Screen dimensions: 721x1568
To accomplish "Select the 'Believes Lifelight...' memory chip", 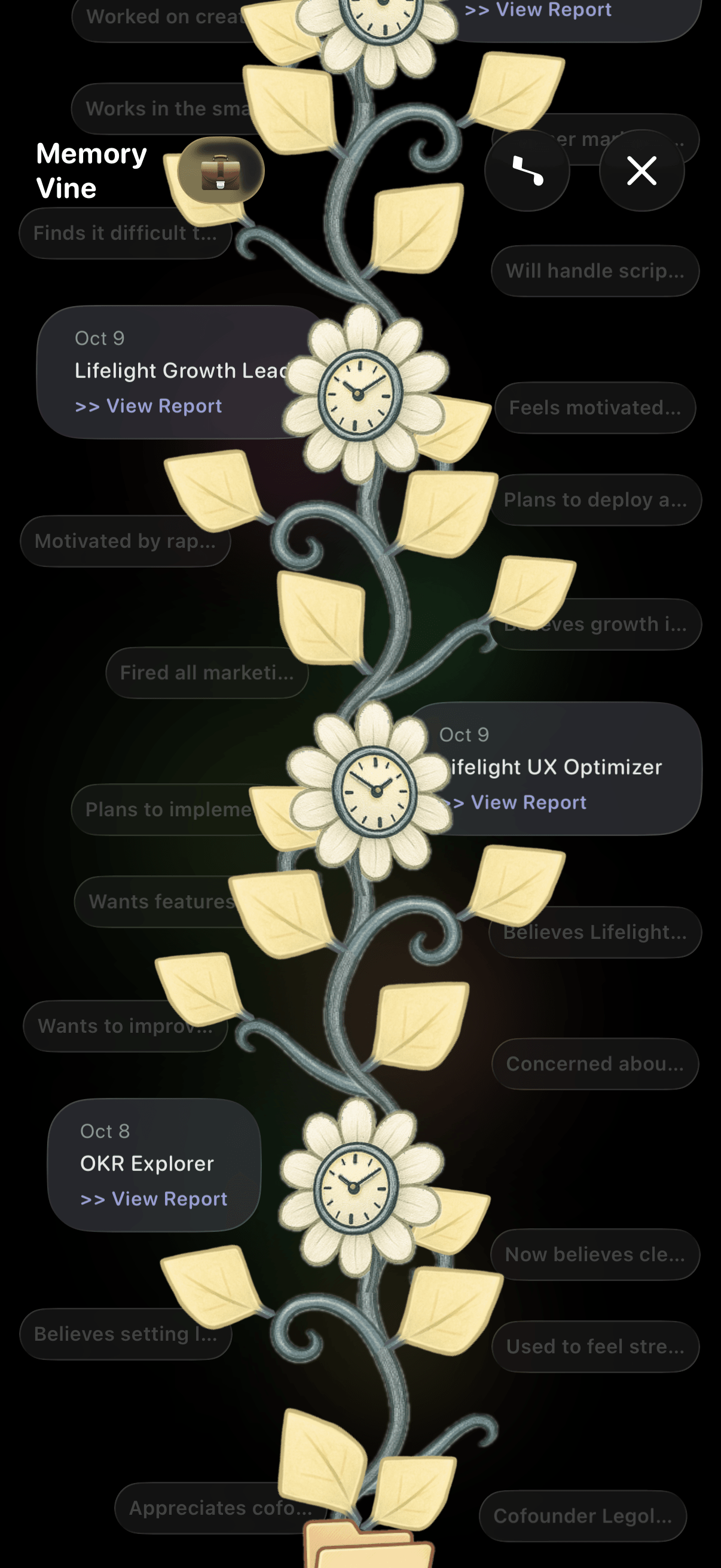I will coord(594,932).
